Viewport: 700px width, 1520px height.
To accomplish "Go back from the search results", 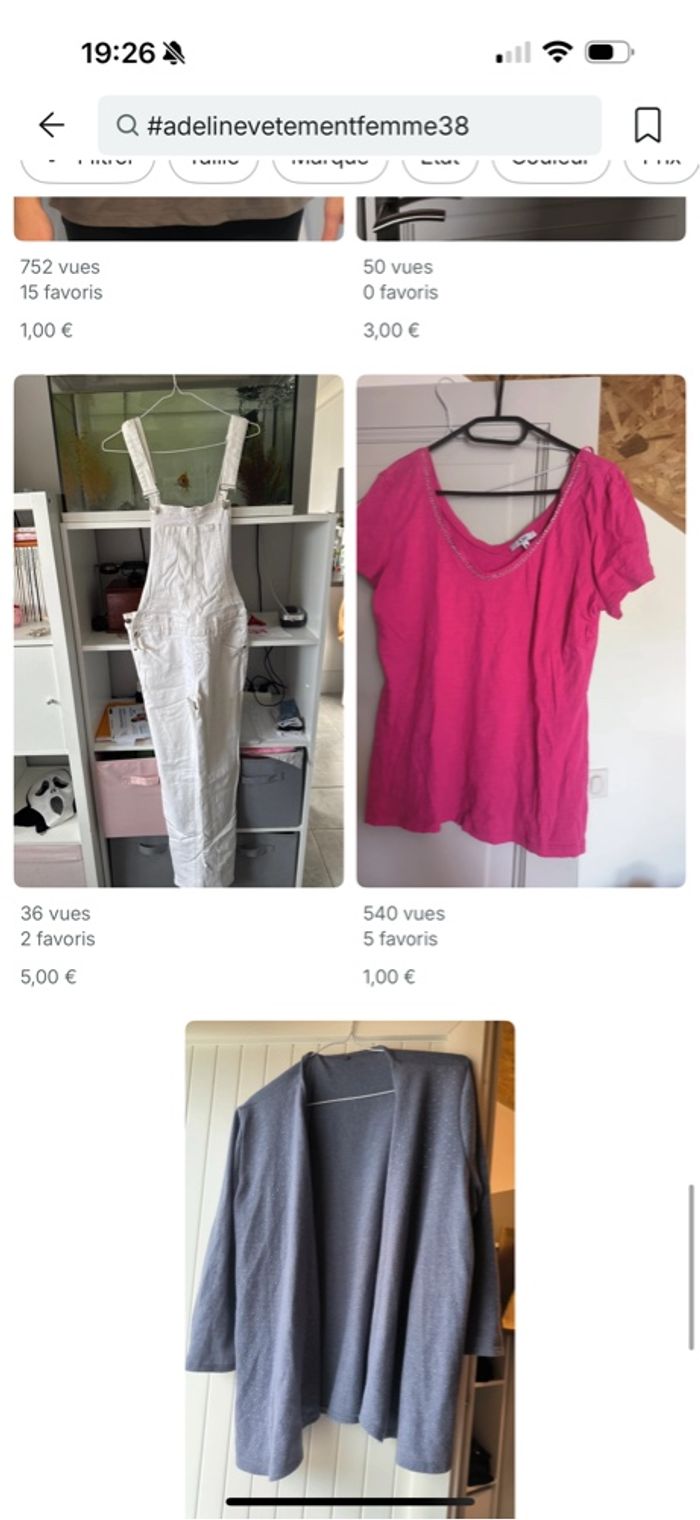I will (x=51, y=125).
